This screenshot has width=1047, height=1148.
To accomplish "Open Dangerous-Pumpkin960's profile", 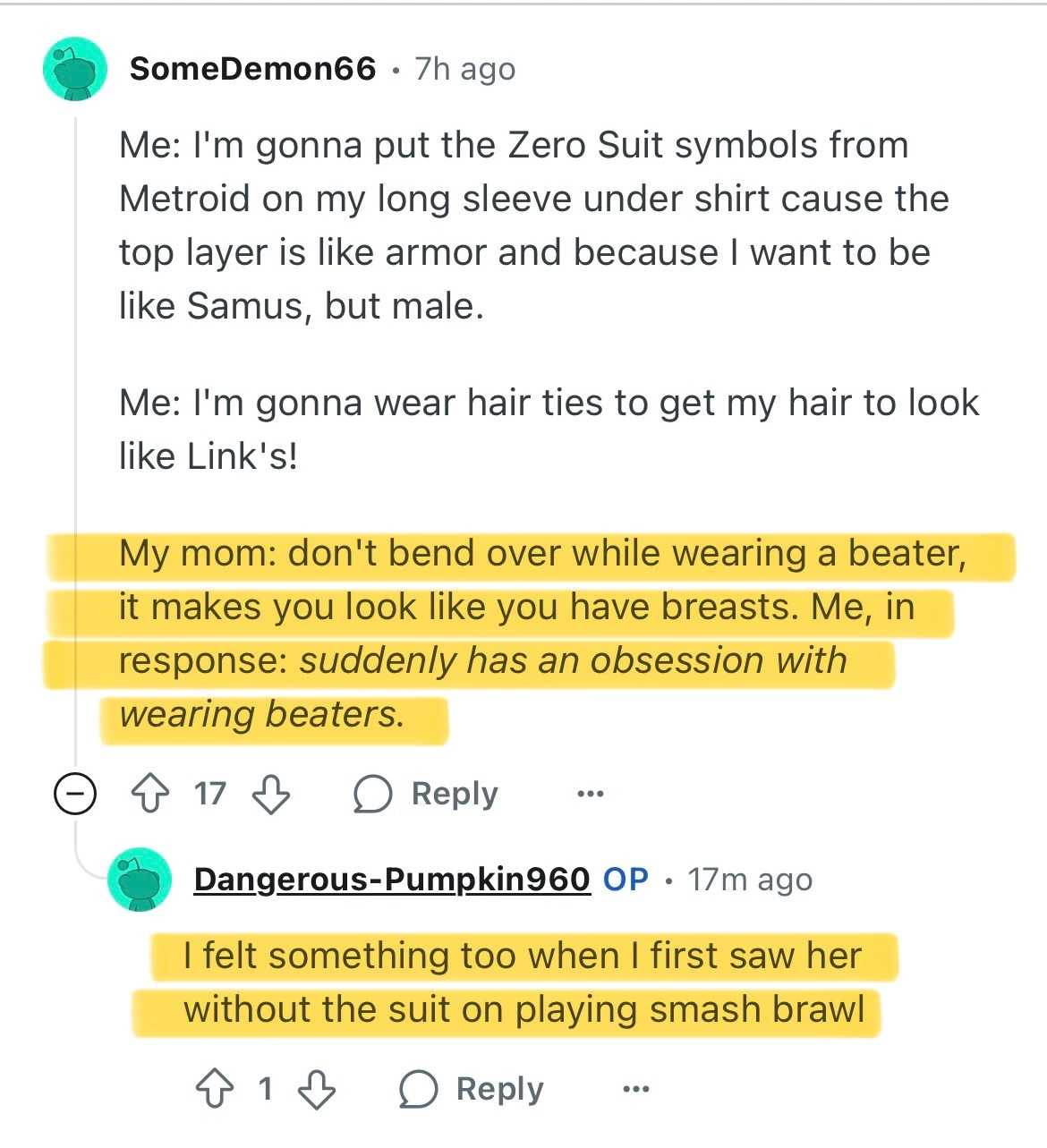I will 392,880.
